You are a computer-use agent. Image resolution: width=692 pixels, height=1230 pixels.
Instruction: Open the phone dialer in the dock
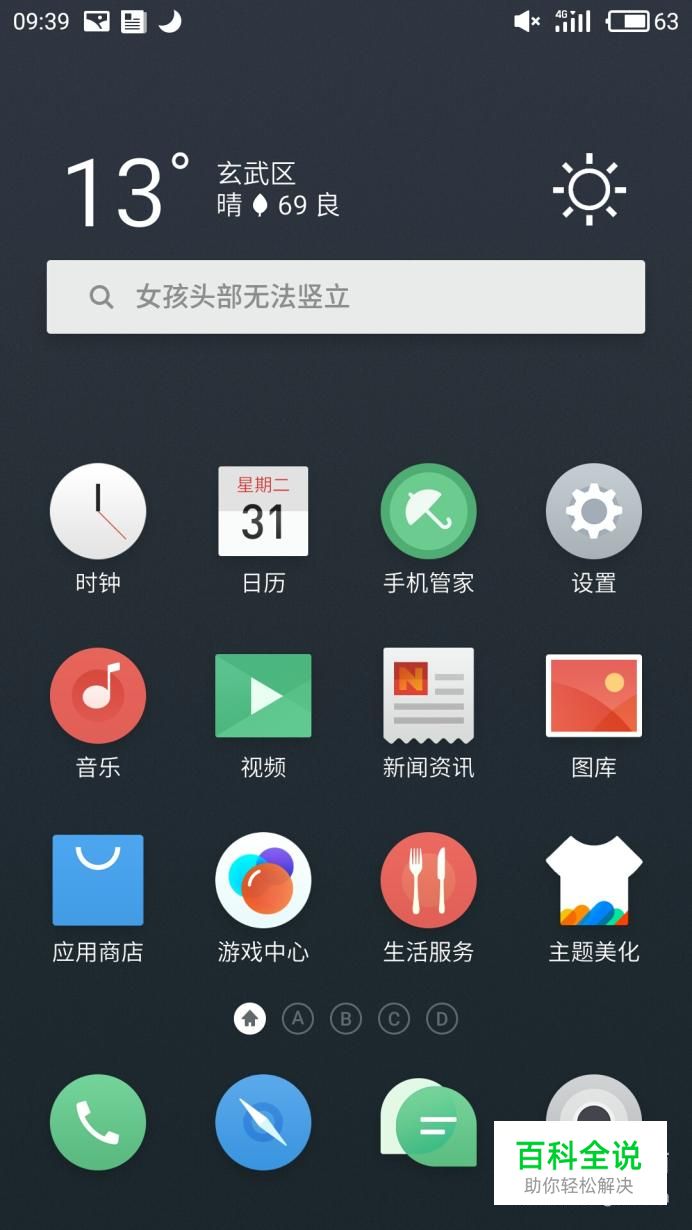[x=98, y=1122]
